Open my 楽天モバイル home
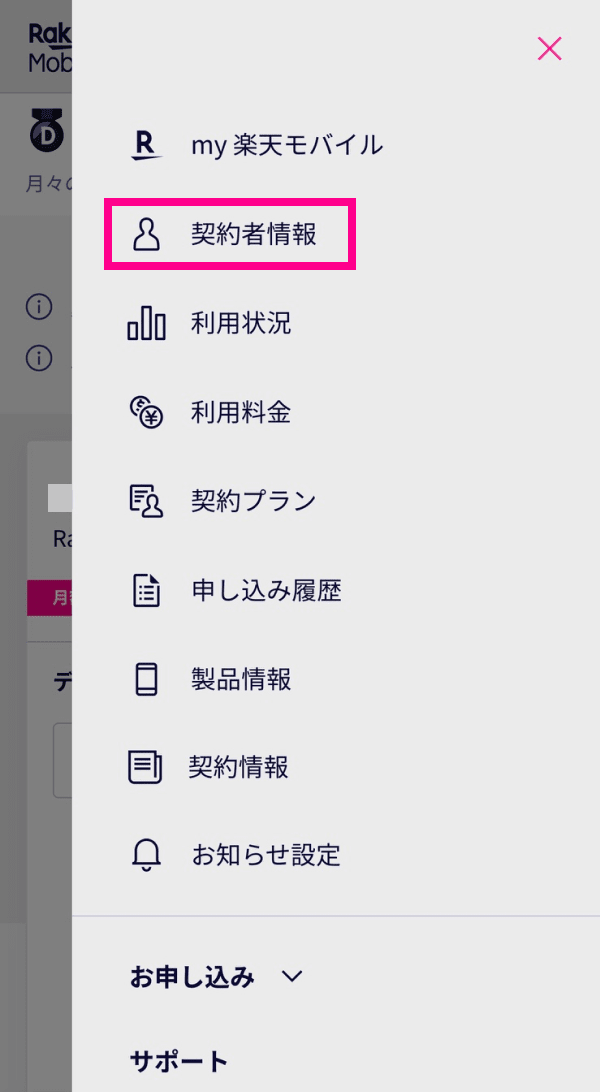 286,145
